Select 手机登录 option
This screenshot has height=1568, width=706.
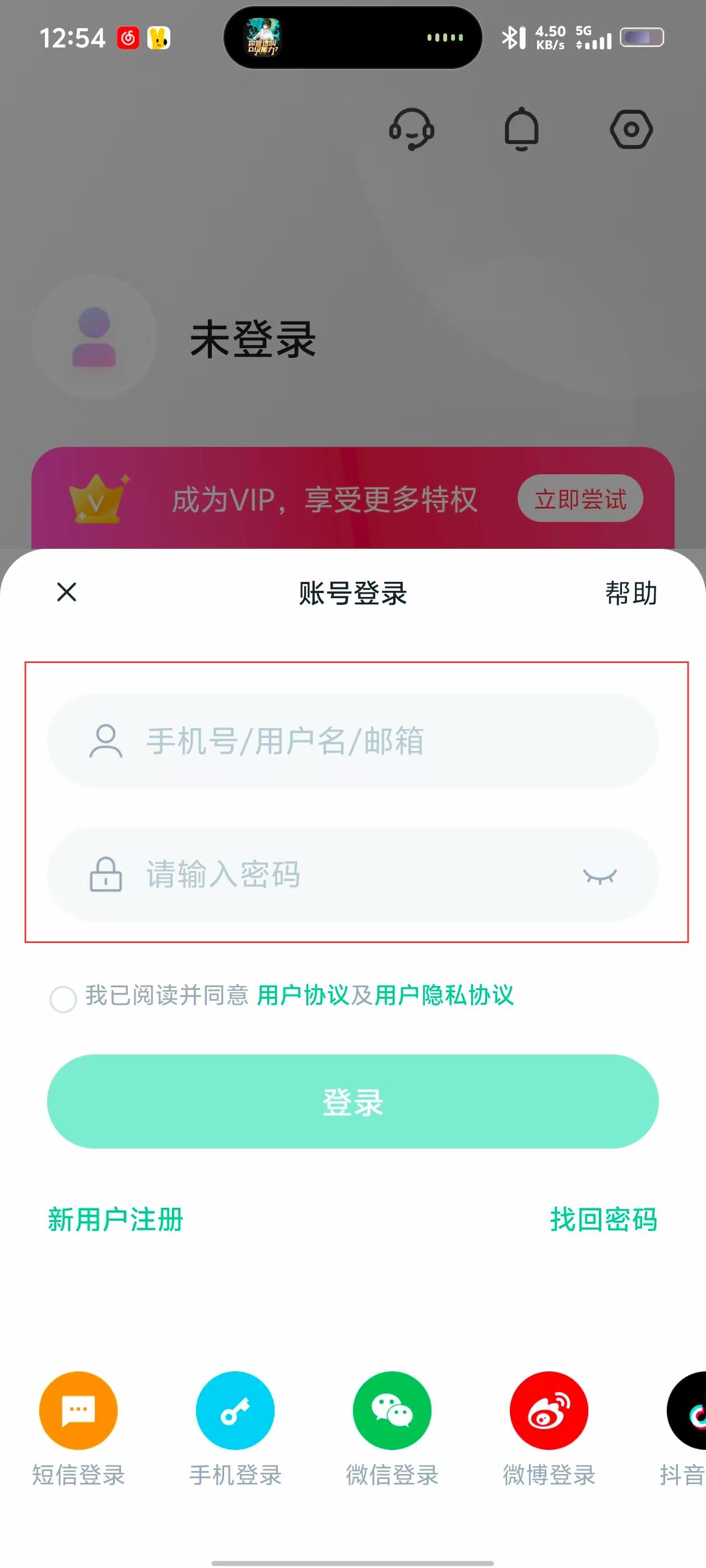(235, 1410)
